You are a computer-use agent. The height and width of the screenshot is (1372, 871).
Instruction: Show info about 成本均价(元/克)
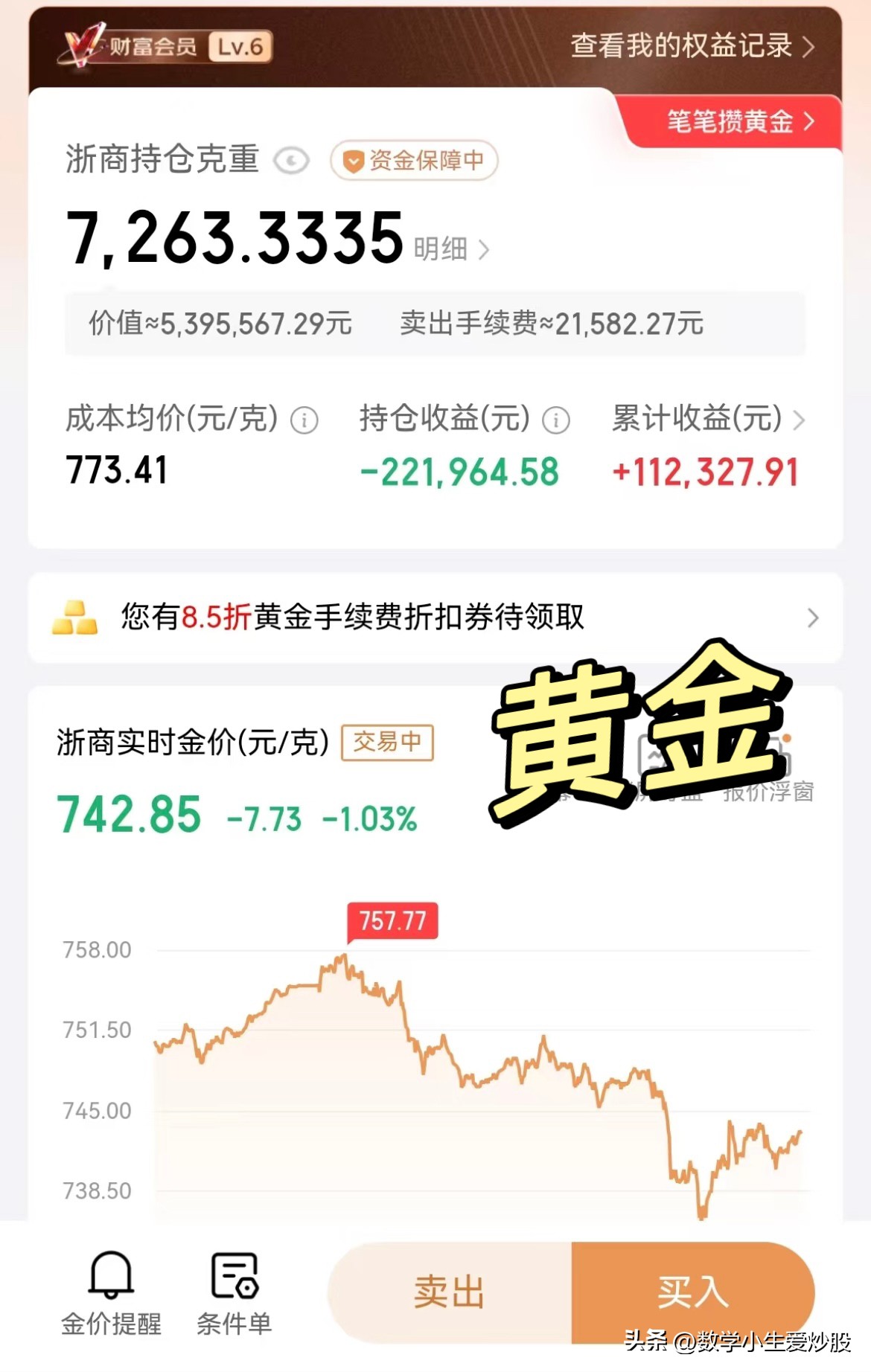pos(304,420)
